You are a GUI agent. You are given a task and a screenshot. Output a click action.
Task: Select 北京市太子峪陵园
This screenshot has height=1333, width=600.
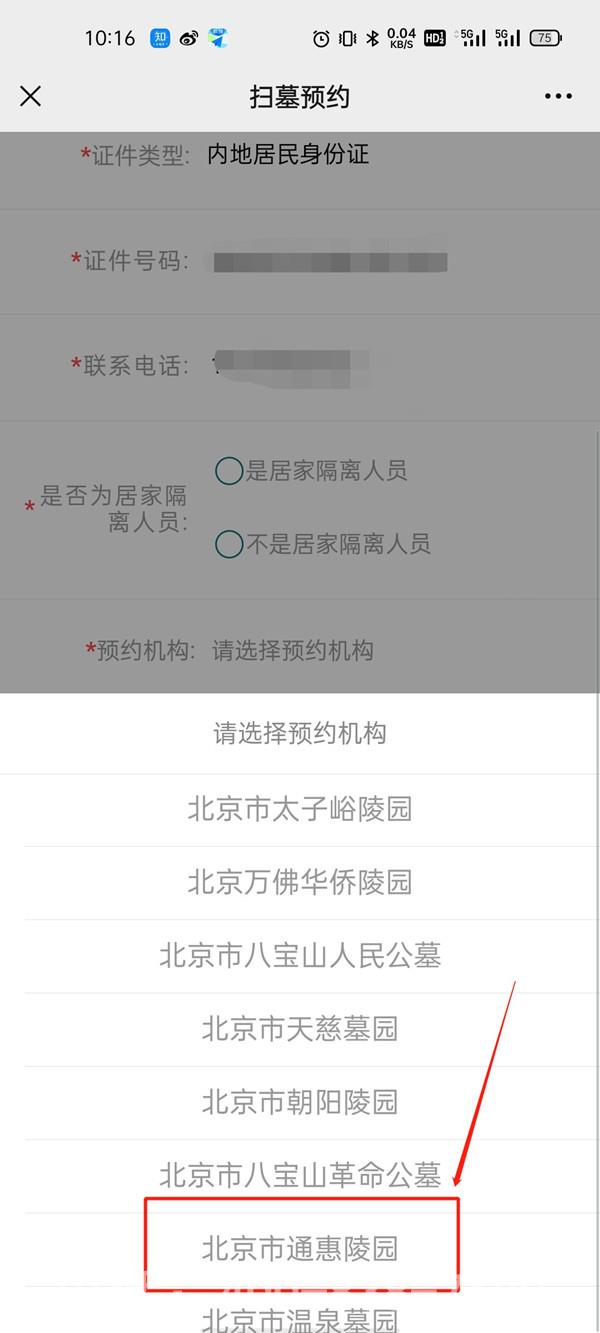(299, 809)
